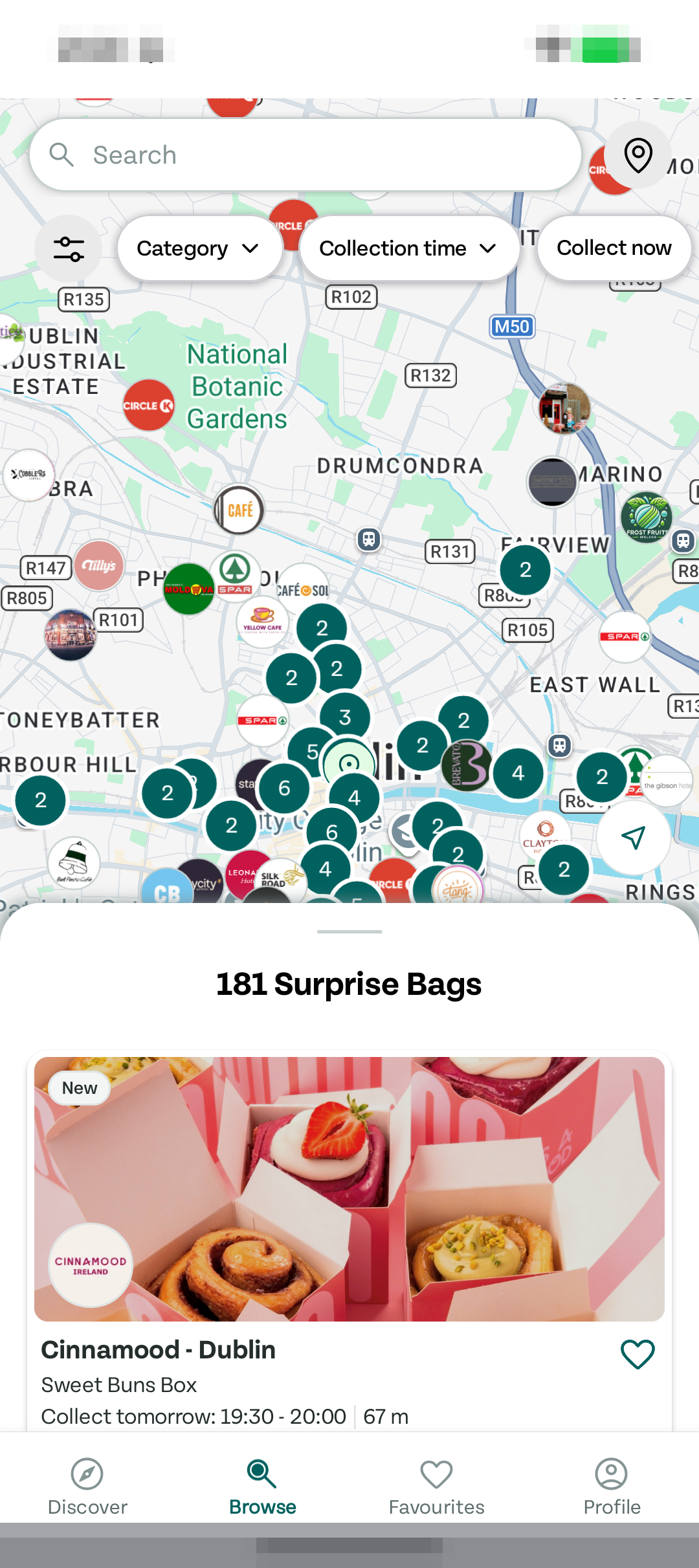Open the location pin selector
This screenshot has height=1568, width=699.
(638, 155)
